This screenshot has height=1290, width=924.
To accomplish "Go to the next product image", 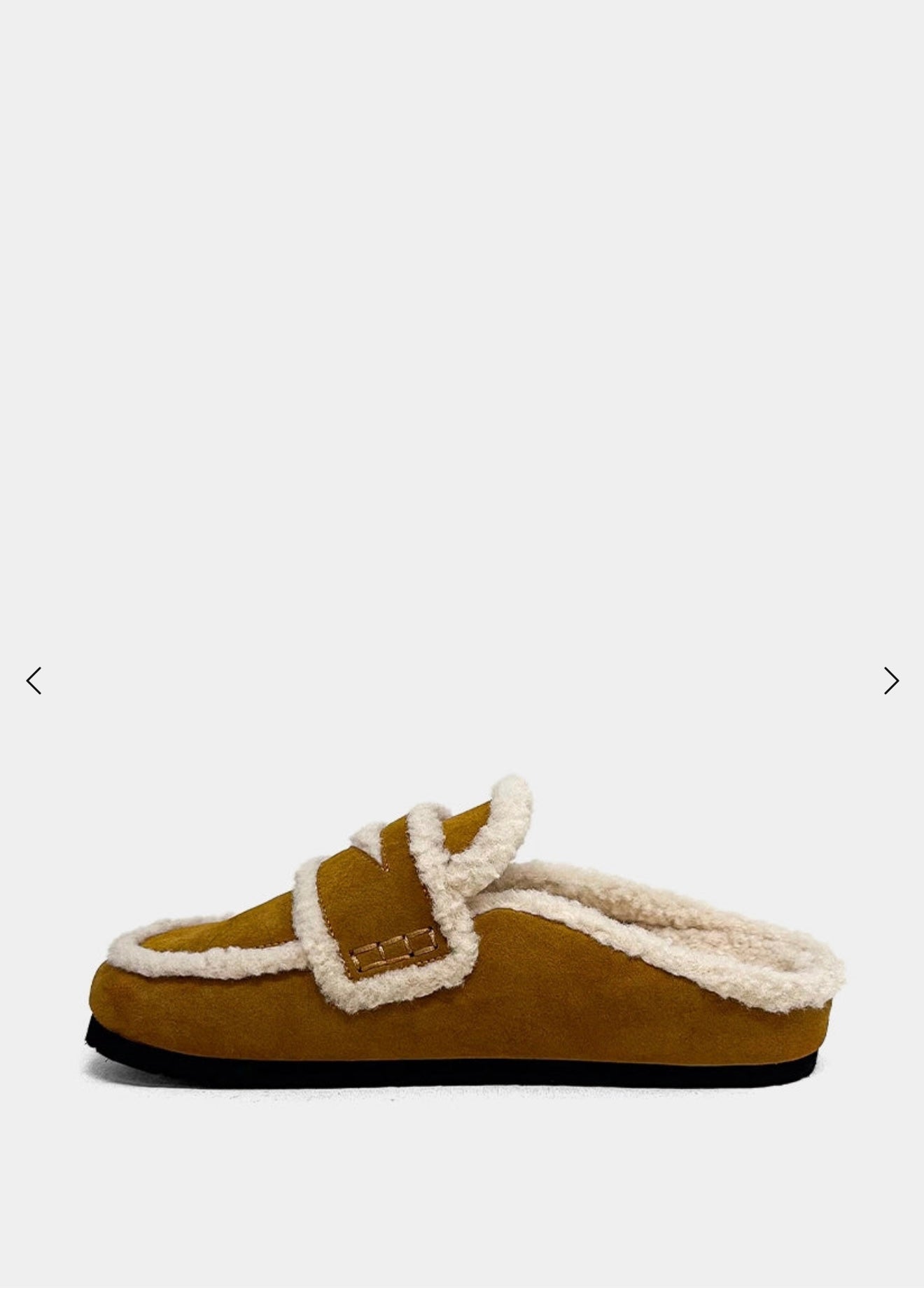I will click(890, 680).
